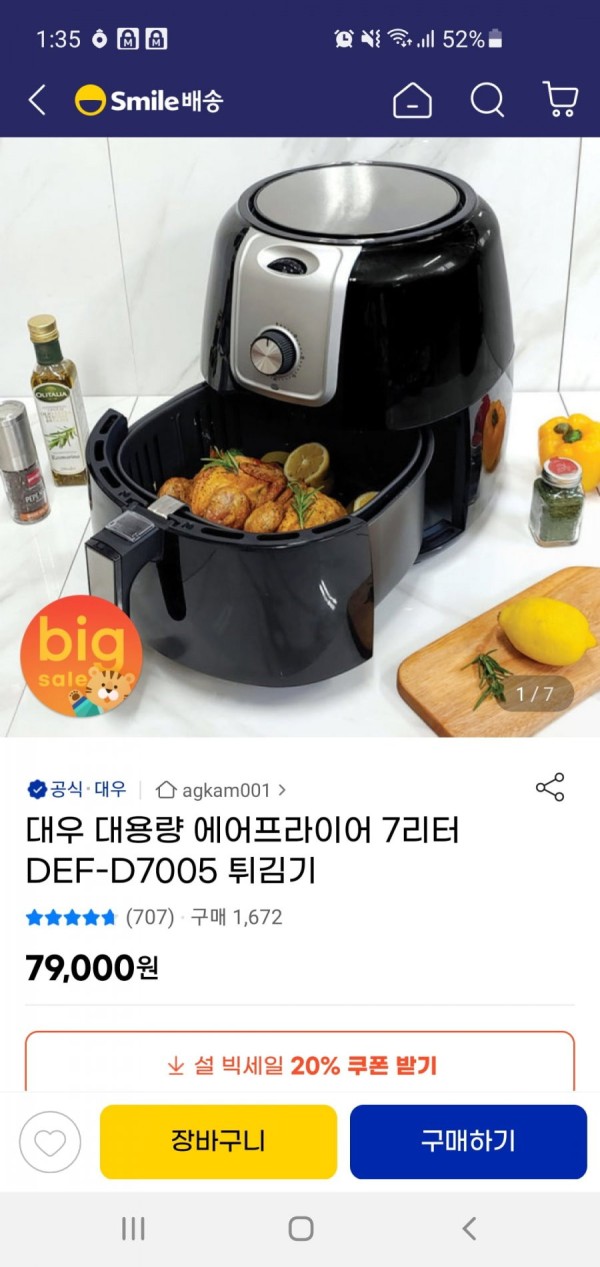View the shopping cart icon
The width and height of the screenshot is (600, 1267).
tap(560, 100)
